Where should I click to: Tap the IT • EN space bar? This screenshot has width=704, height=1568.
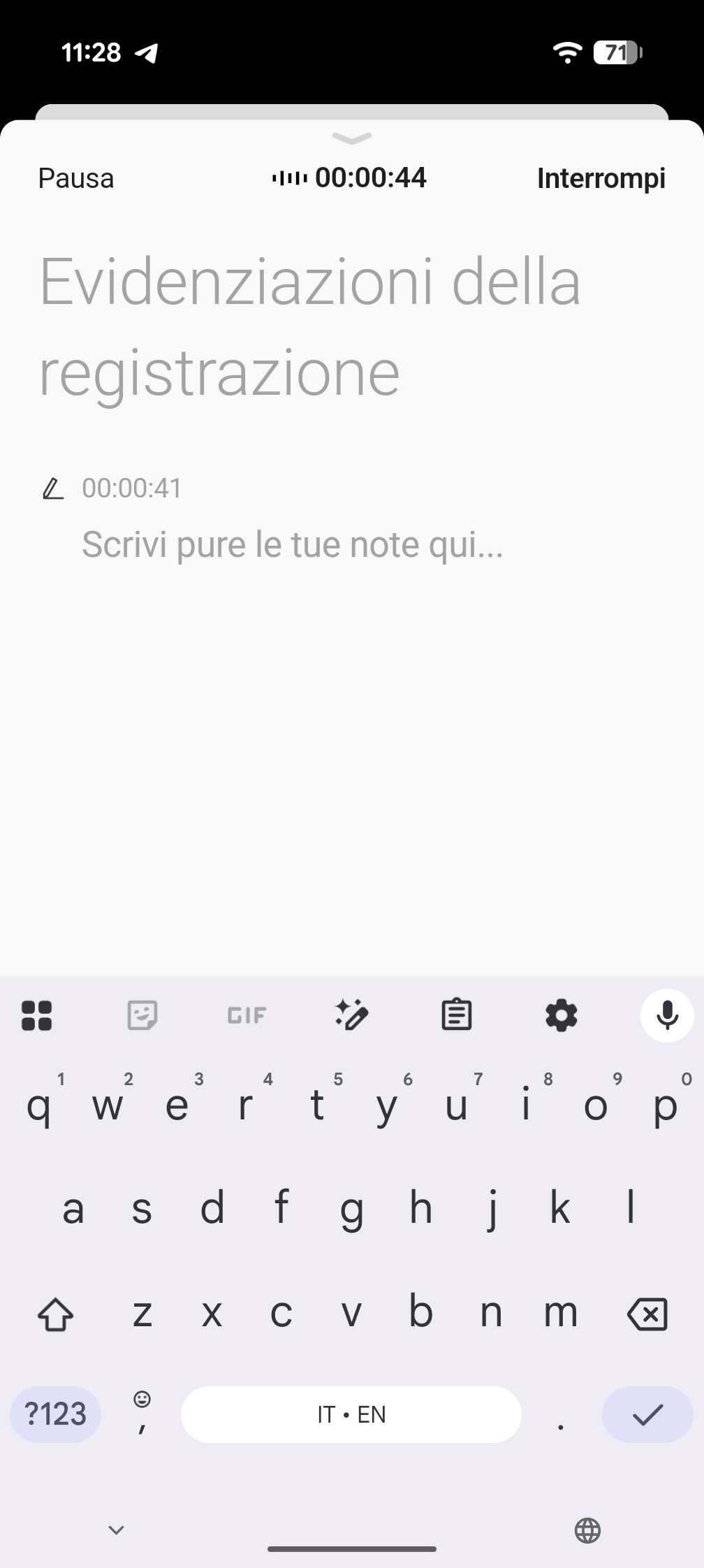click(351, 1414)
